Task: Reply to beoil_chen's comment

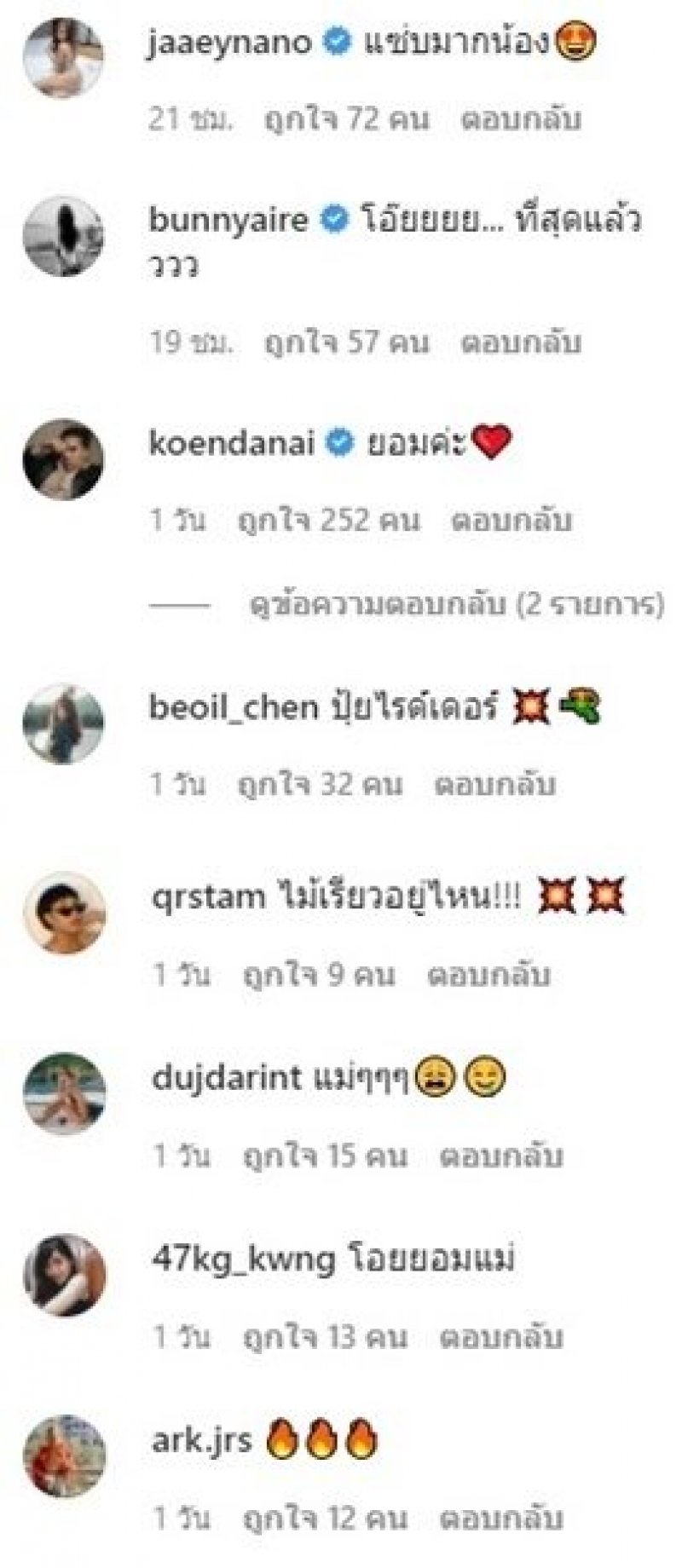Action: pos(495,785)
